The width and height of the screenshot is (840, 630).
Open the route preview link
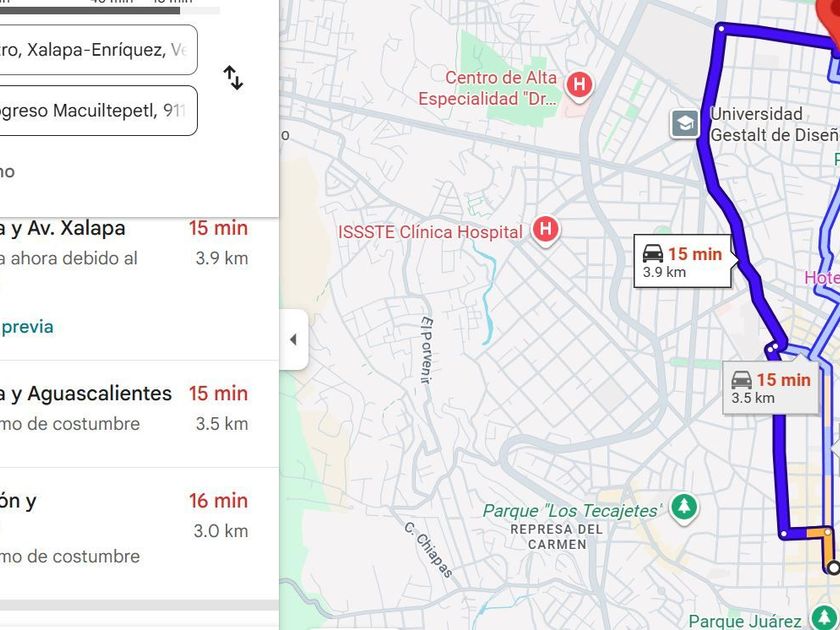pos(27,327)
